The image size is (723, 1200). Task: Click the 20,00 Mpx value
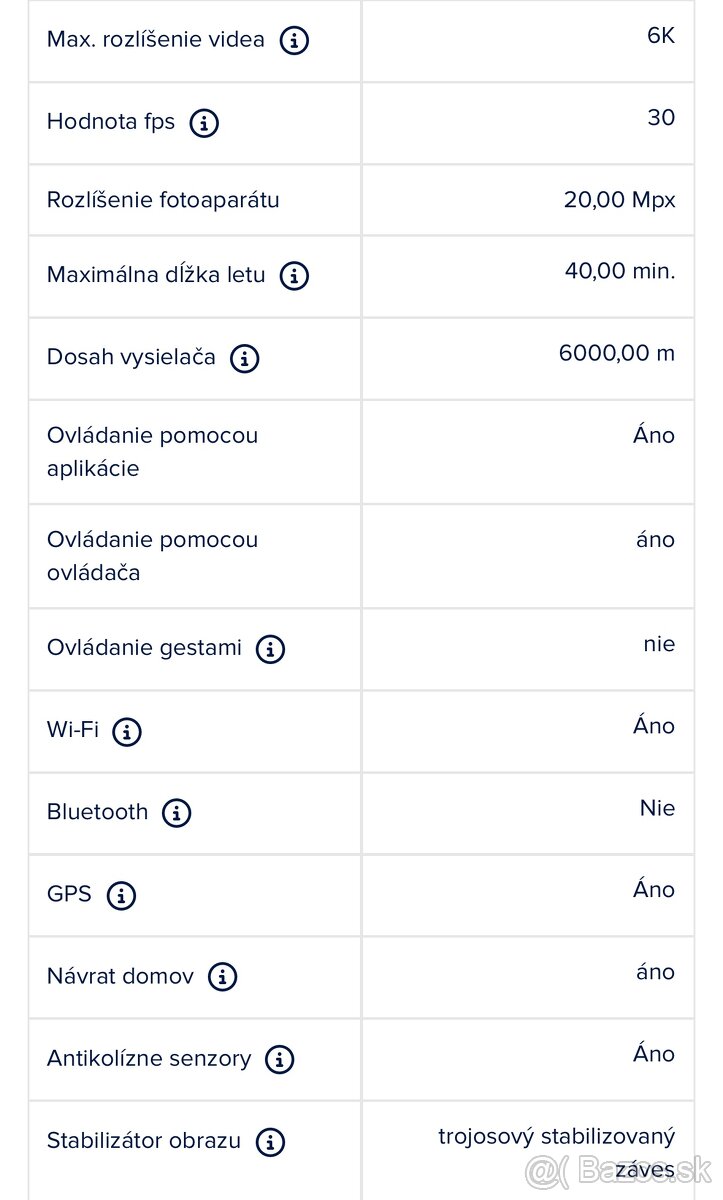click(x=618, y=199)
